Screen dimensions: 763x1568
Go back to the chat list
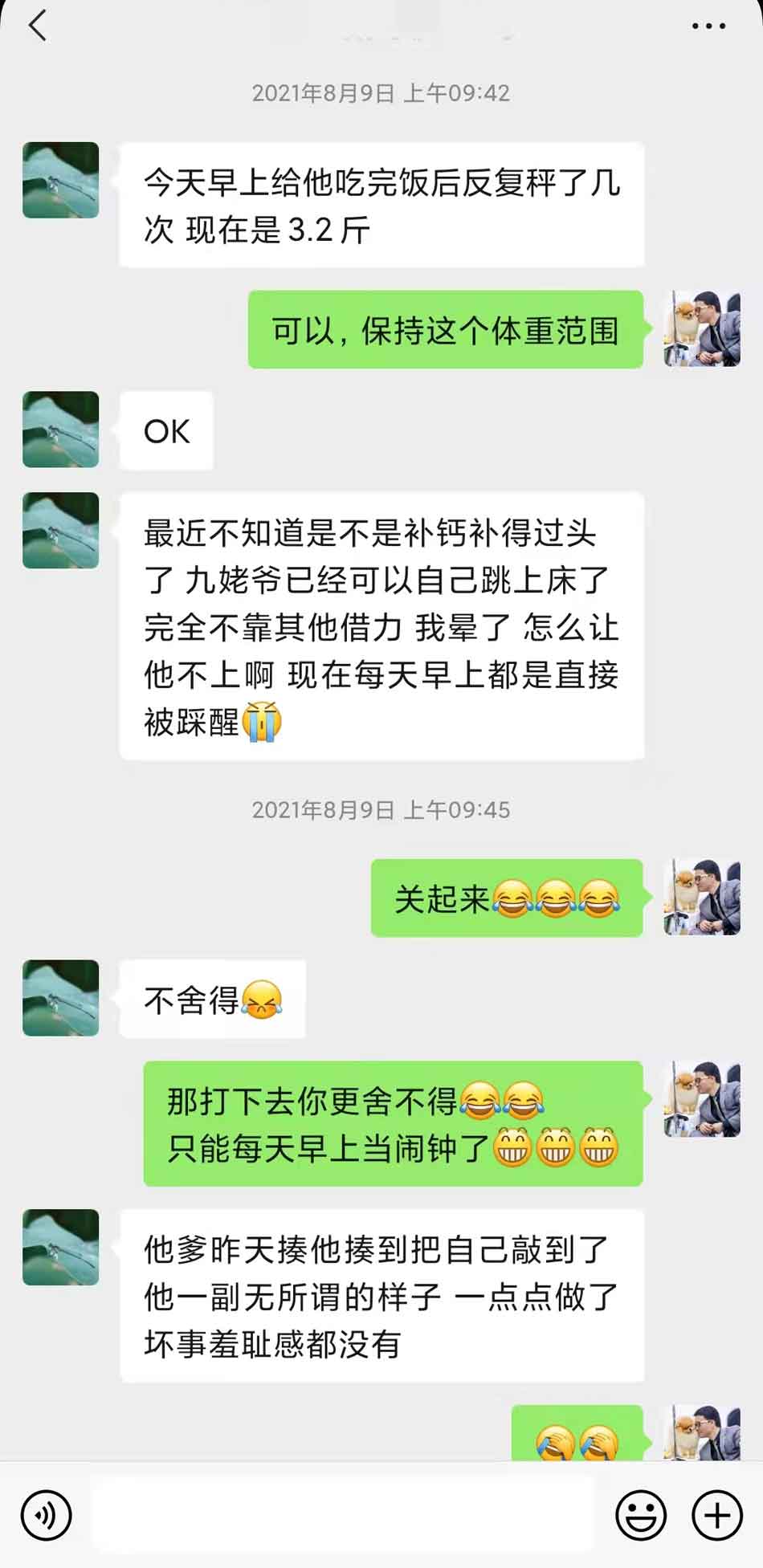tap(38, 26)
